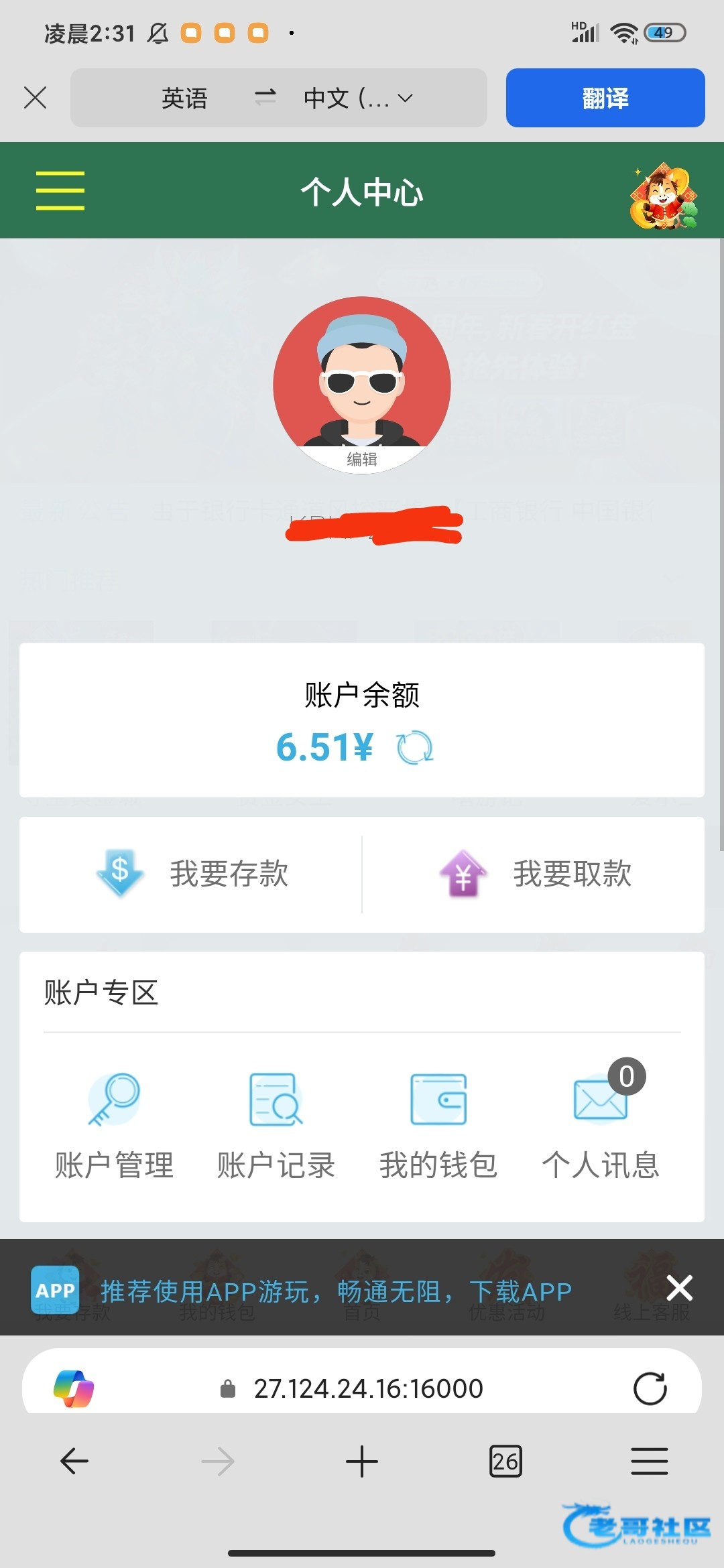The image size is (724, 1568).
Task: Open 账户记录 account records
Action: pos(276,1127)
